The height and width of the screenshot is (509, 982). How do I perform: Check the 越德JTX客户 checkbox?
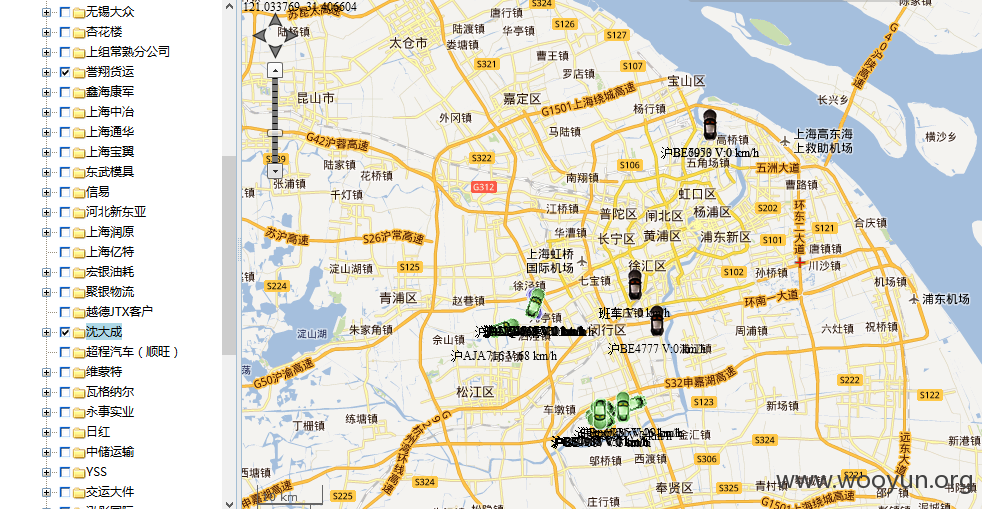coord(65,312)
